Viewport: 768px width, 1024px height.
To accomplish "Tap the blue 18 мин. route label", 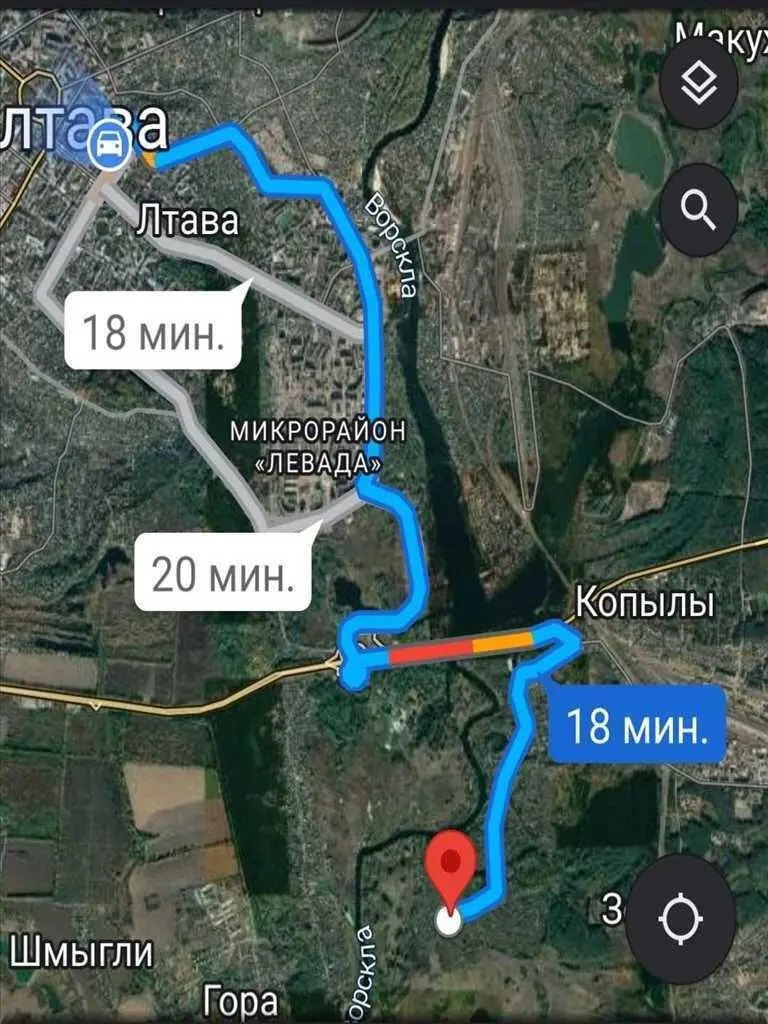I will [637, 724].
